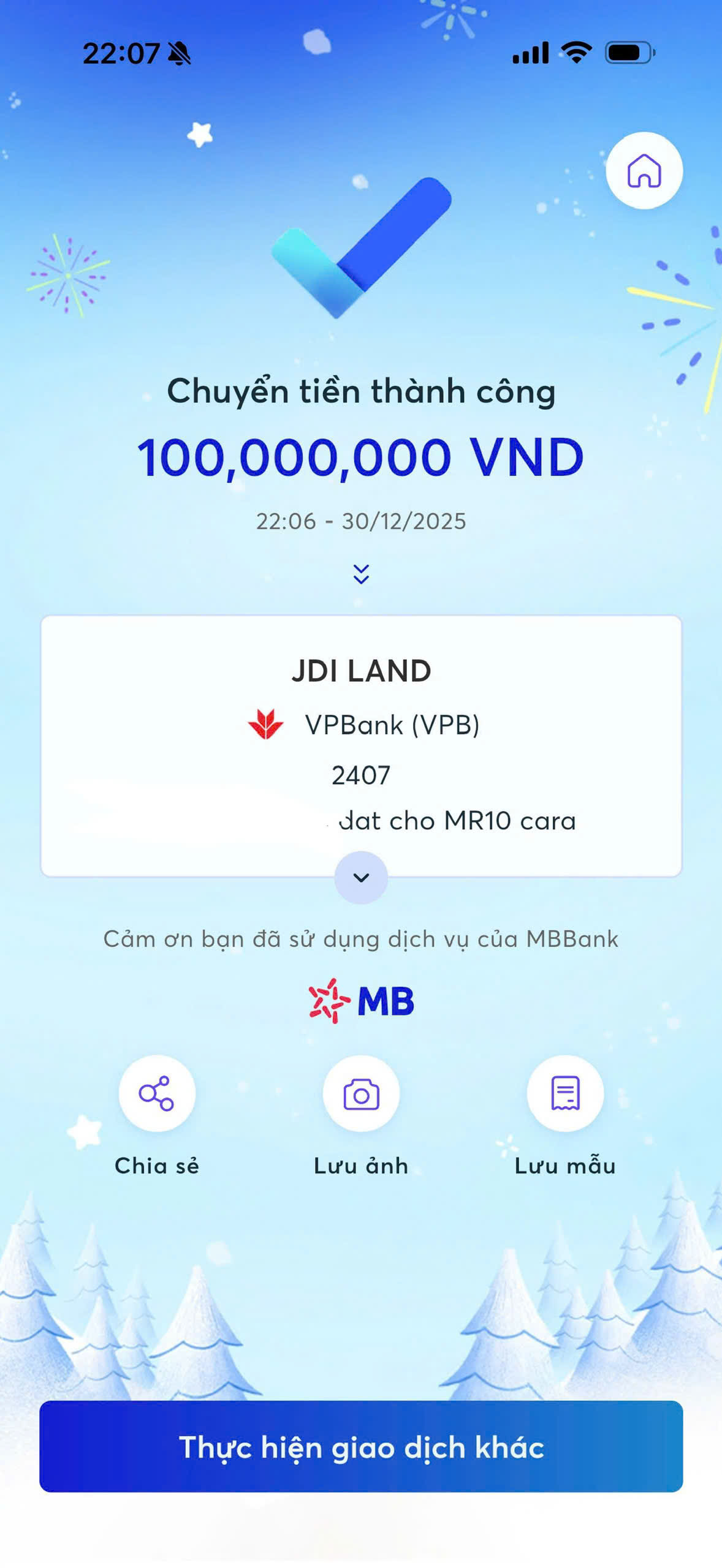Expand transaction details with double chevron

point(361,574)
